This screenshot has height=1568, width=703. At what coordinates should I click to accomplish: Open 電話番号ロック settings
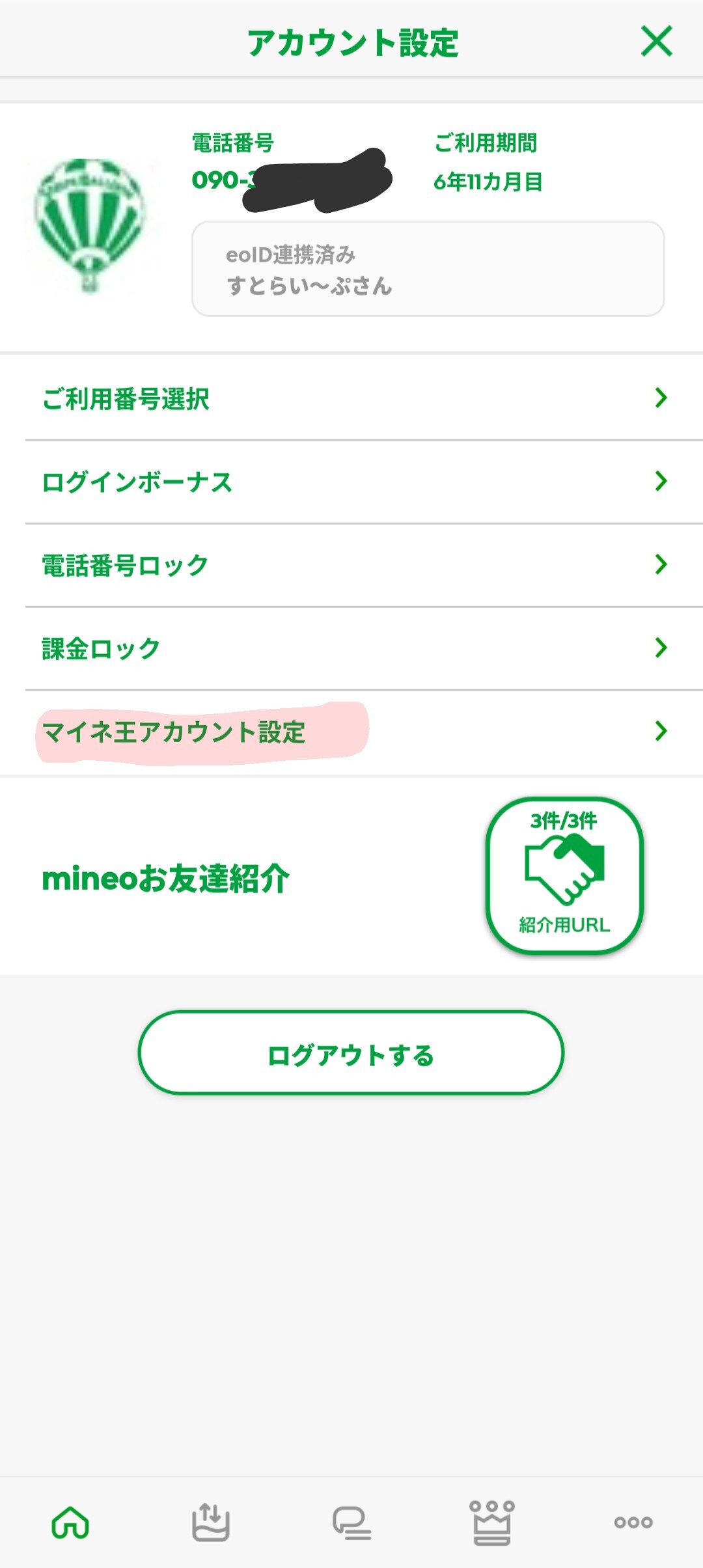(351, 565)
